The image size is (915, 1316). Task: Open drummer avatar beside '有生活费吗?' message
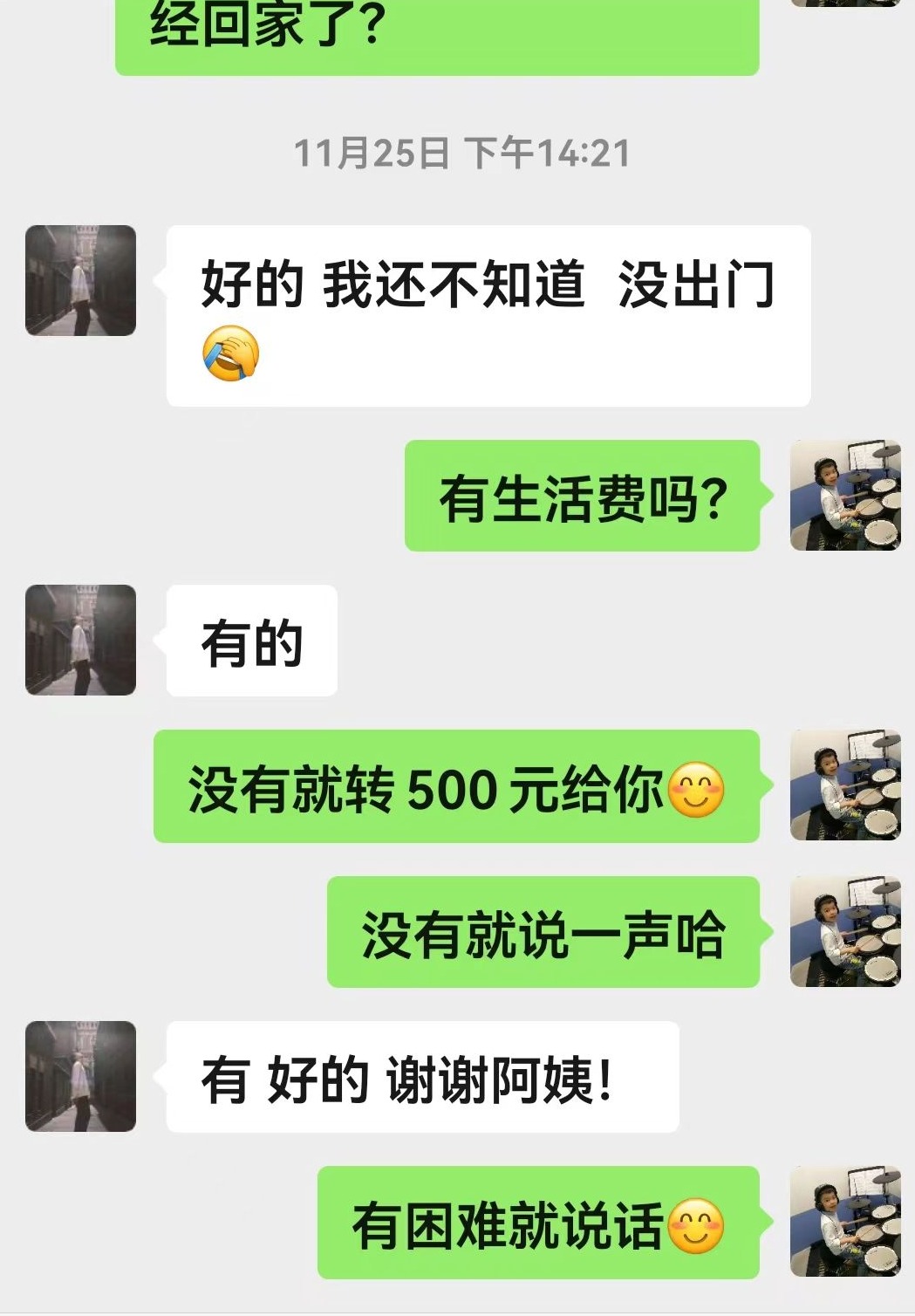(x=844, y=496)
